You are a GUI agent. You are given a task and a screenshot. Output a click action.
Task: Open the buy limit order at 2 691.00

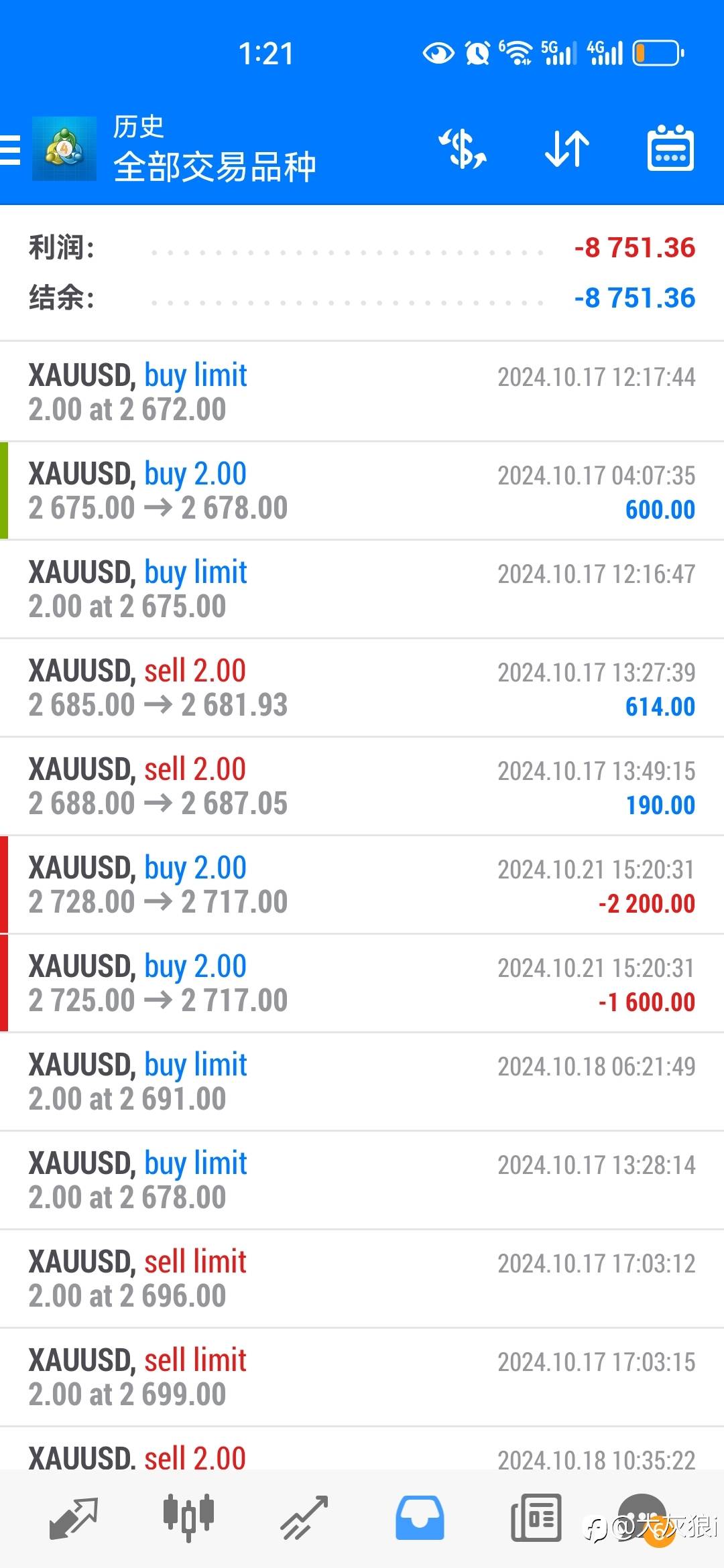(x=362, y=1082)
